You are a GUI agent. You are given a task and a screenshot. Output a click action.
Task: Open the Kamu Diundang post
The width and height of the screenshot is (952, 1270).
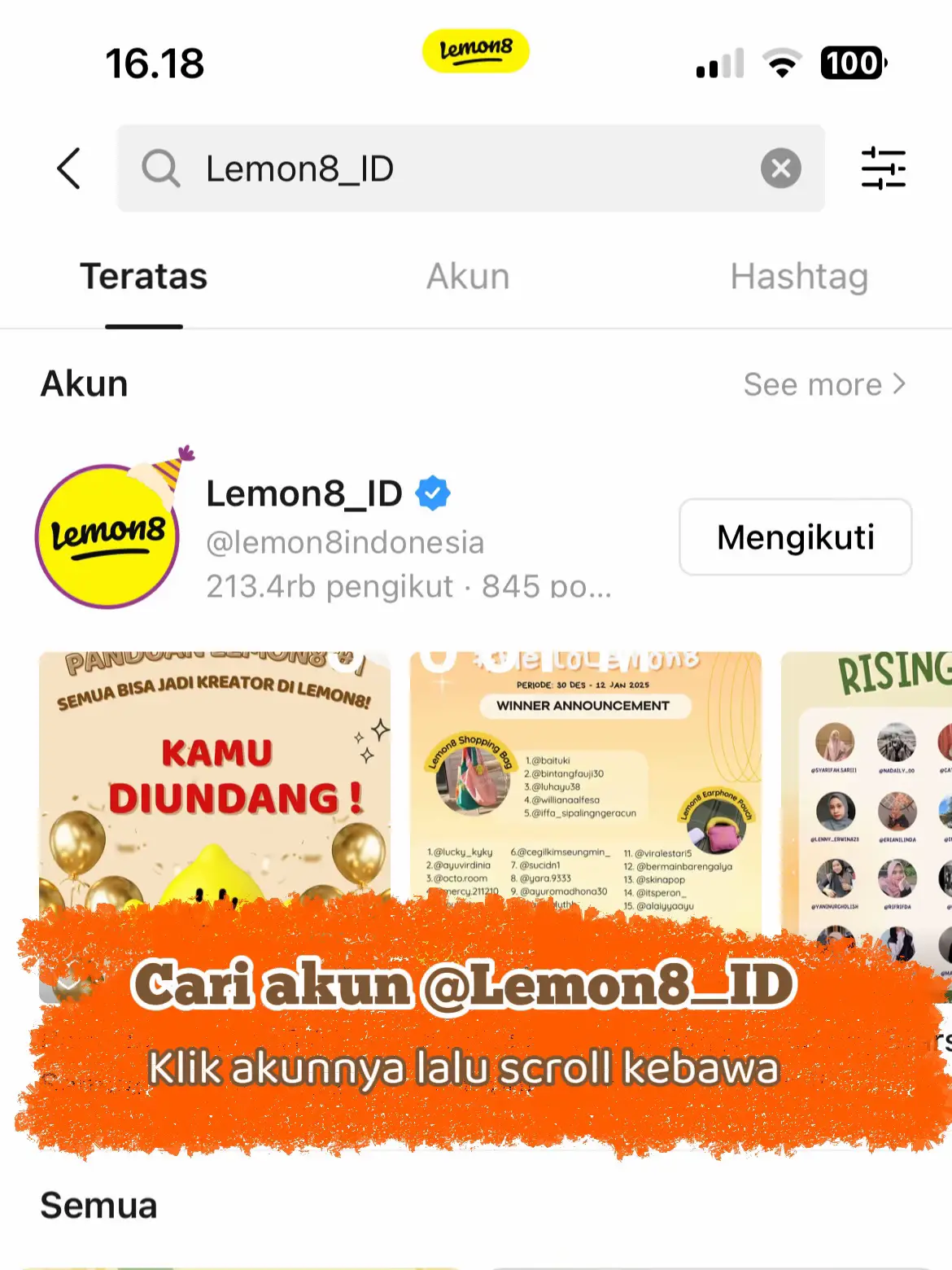(x=215, y=773)
